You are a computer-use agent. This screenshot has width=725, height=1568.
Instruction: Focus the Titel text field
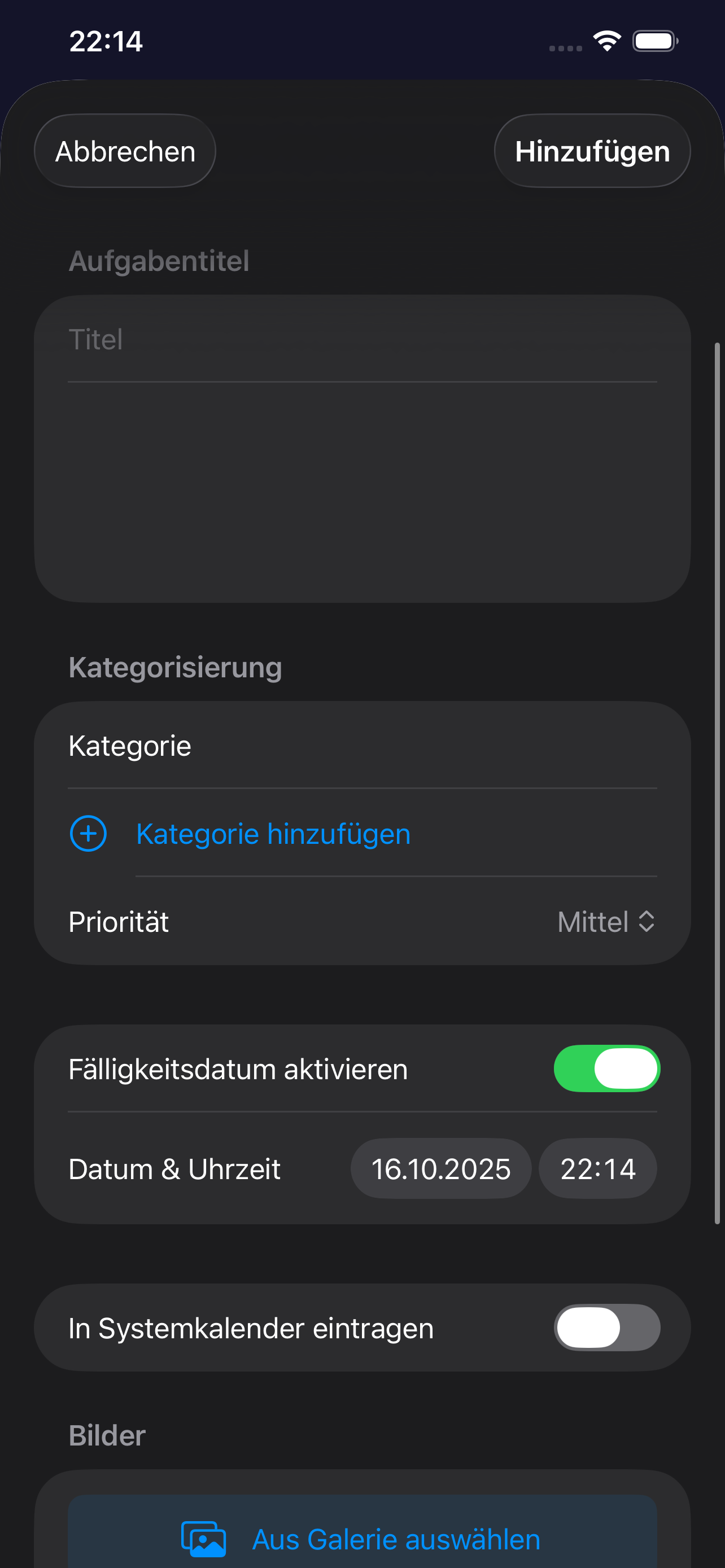361,340
